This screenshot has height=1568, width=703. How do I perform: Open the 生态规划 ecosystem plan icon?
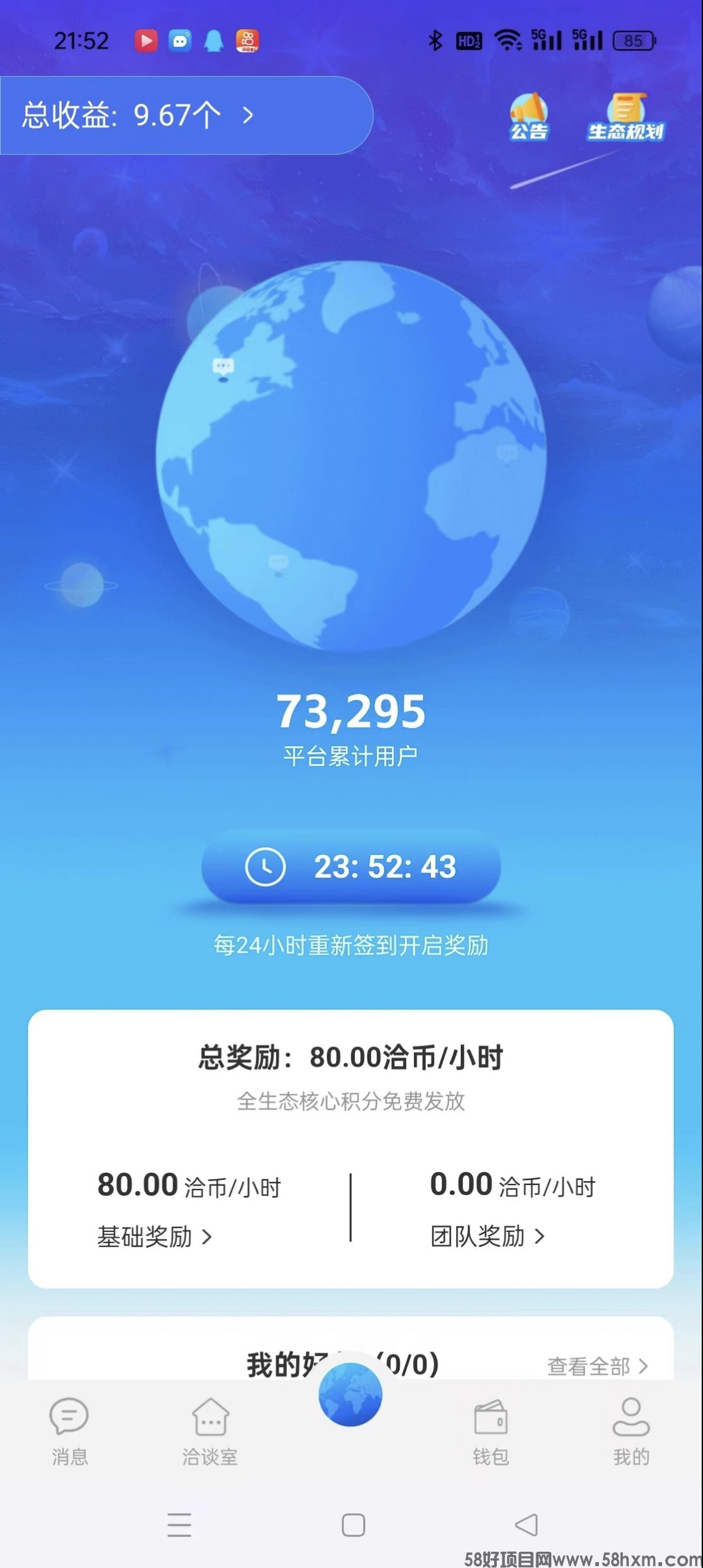[625, 117]
